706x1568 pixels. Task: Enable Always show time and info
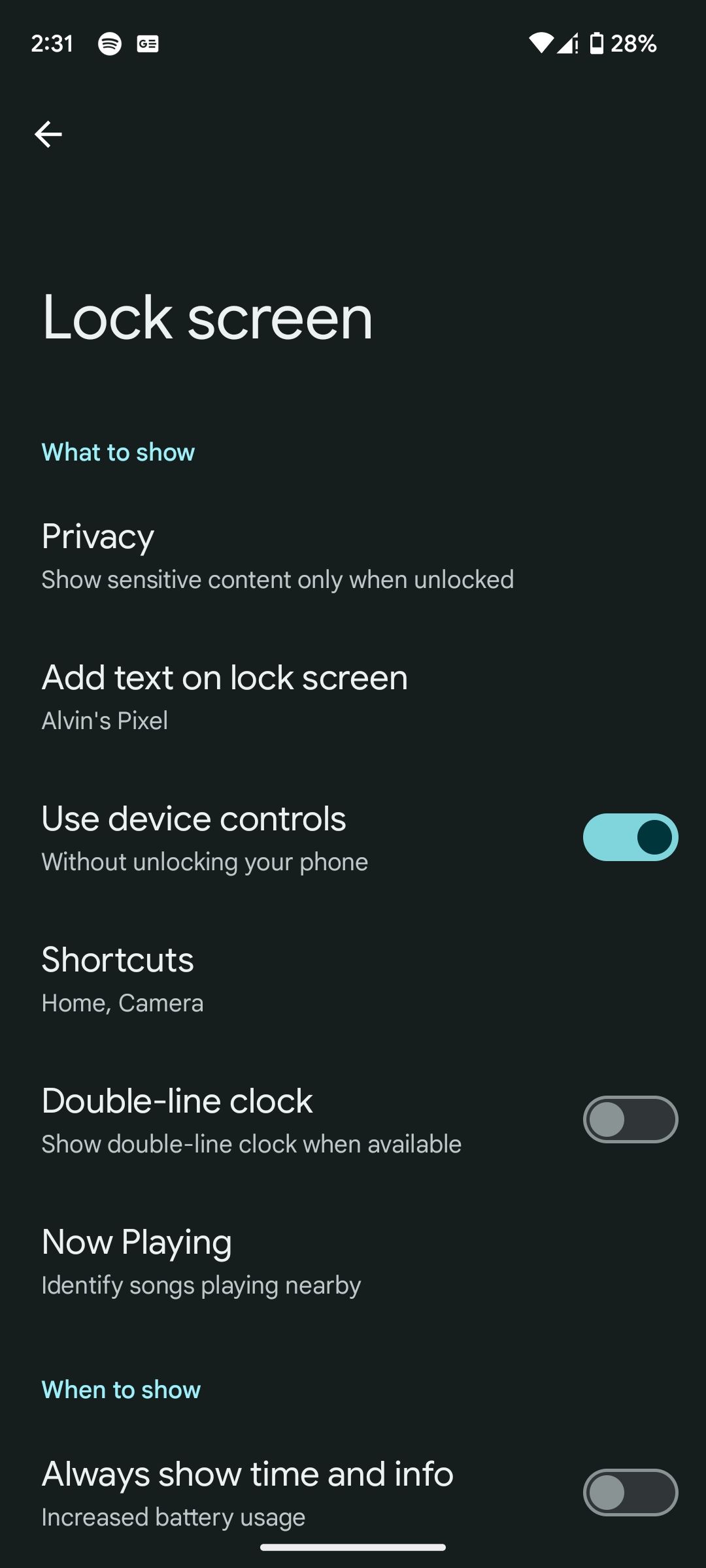pyautogui.click(x=630, y=1492)
